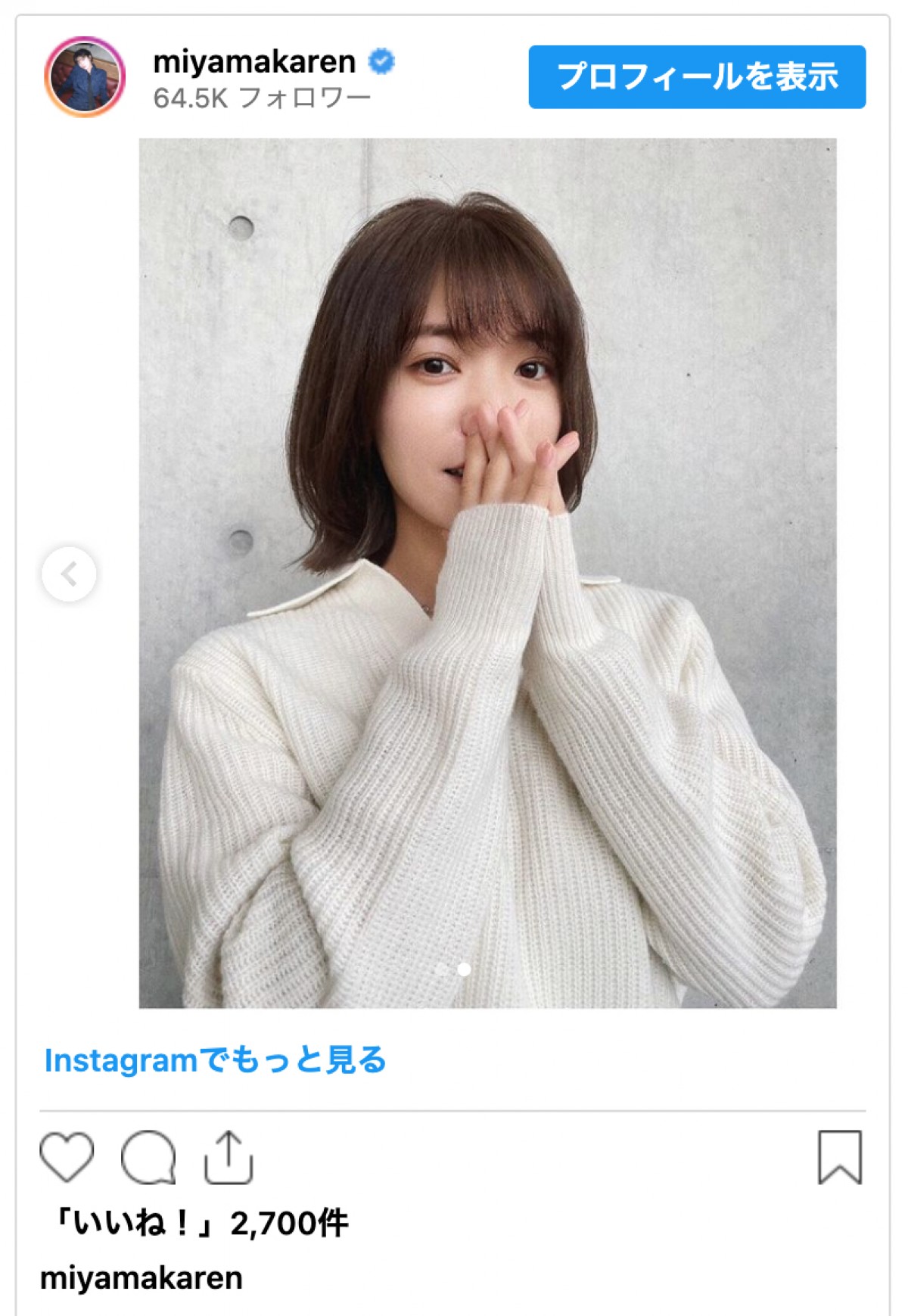Open the miyamakaren username in the header
This screenshot has width=908, height=1316.
pyautogui.click(x=254, y=62)
